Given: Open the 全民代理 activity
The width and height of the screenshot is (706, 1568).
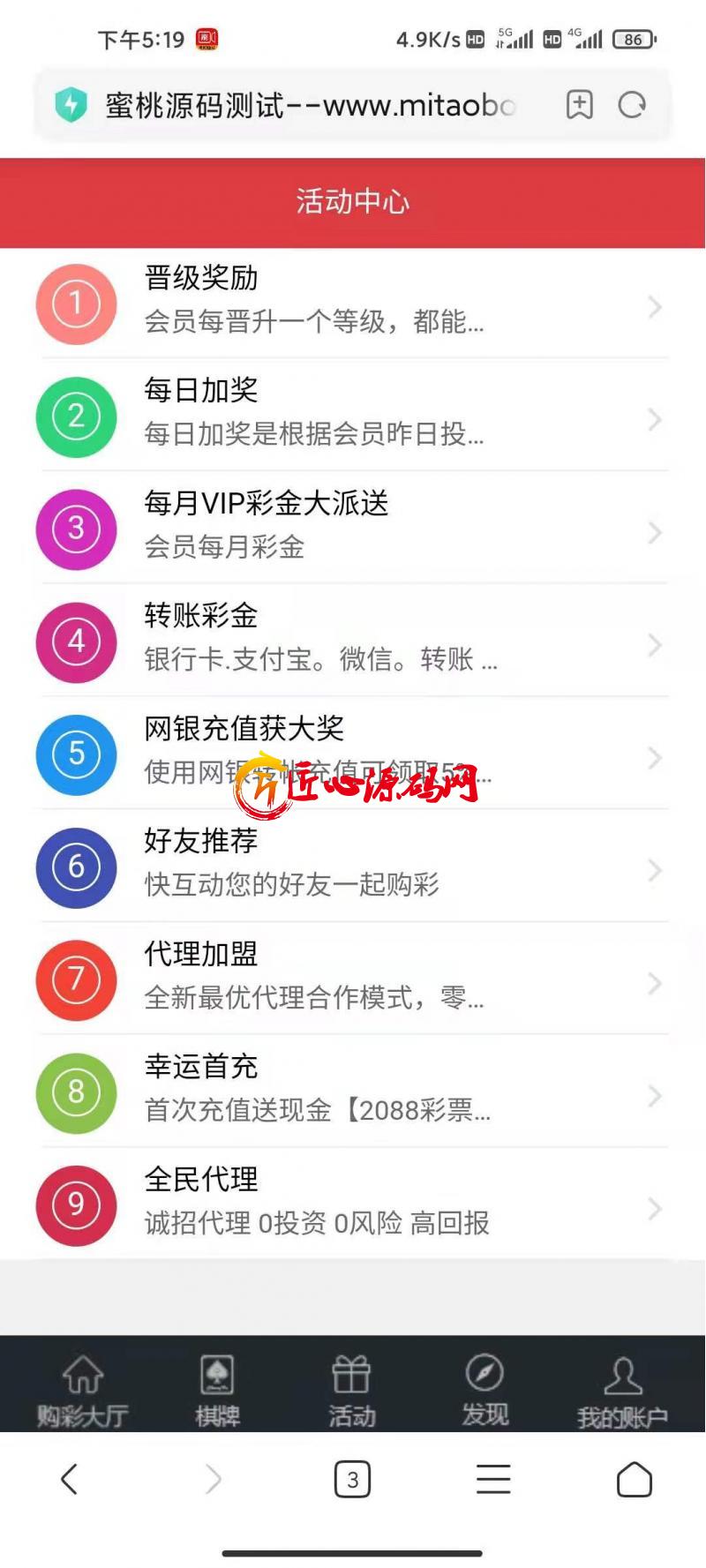Looking at the screenshot, I should coord(353,1204).
